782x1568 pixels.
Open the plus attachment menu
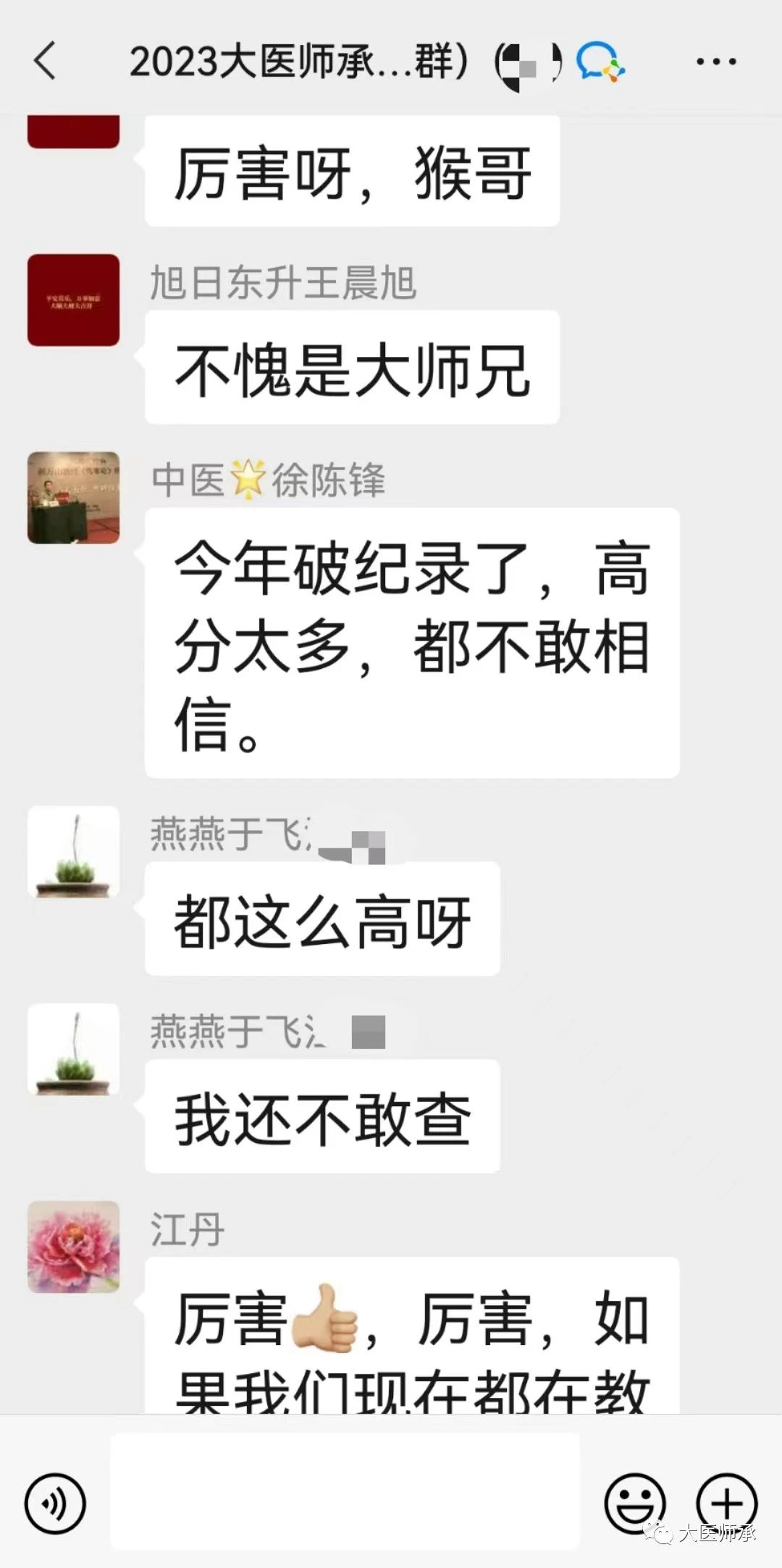[x=726, y=1504]
